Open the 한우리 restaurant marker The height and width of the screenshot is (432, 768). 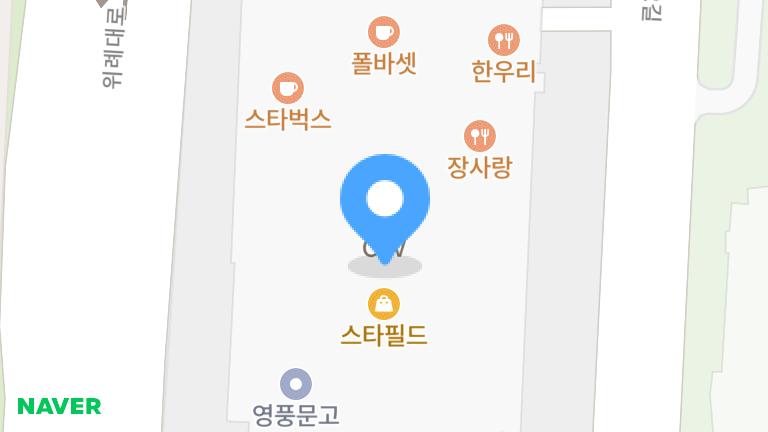click(504, 40)
